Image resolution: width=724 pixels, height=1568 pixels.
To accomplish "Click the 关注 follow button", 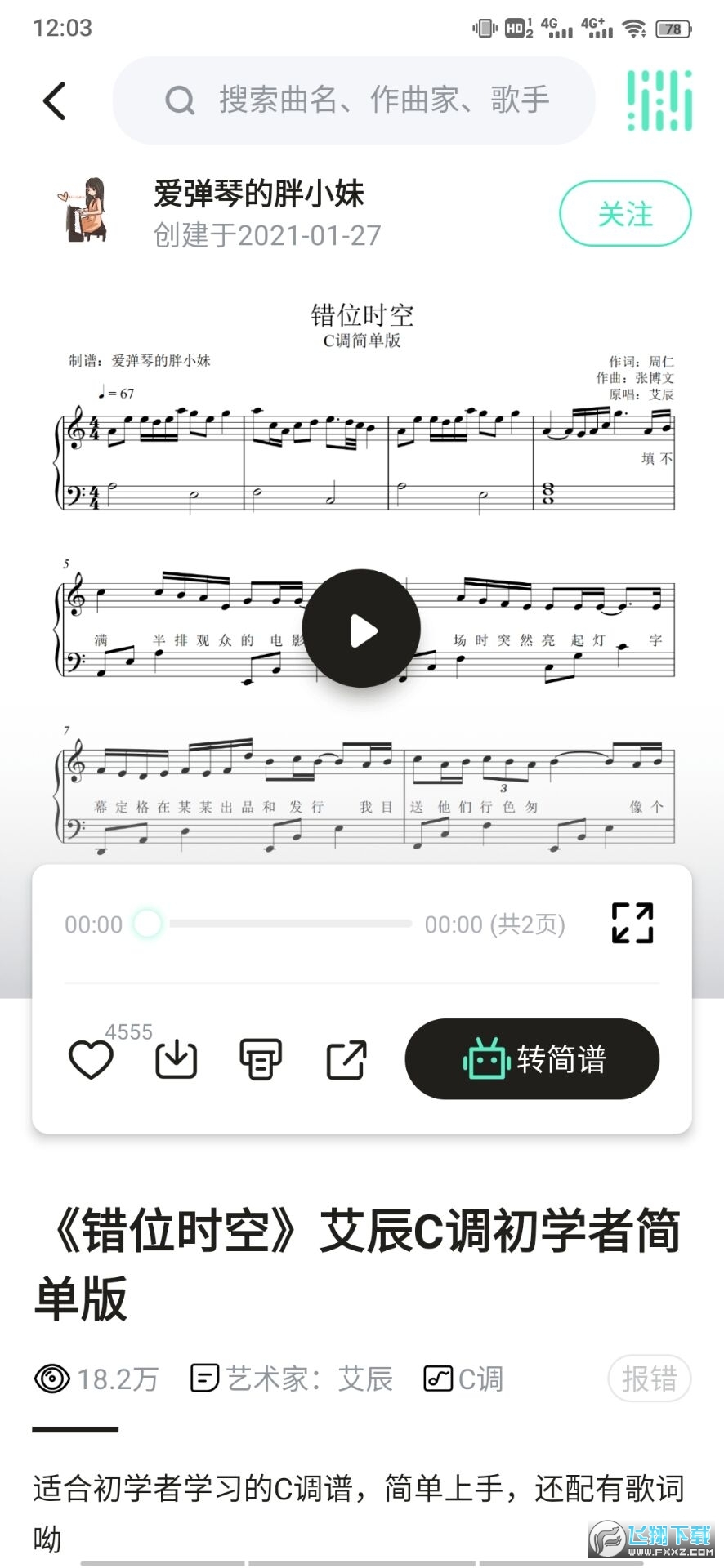I will [625, 213].
